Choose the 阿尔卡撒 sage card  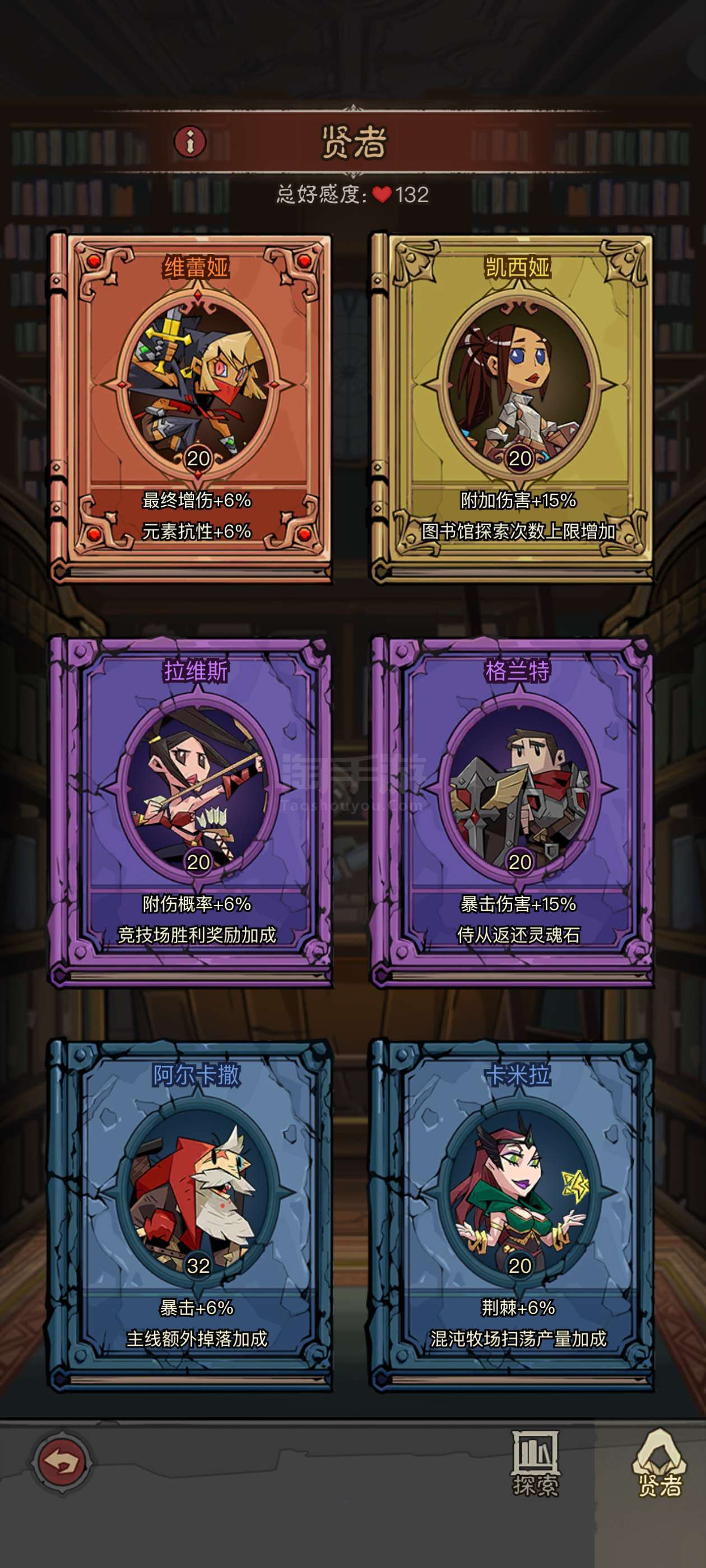pyautogui.click(x=191, y=1215)
